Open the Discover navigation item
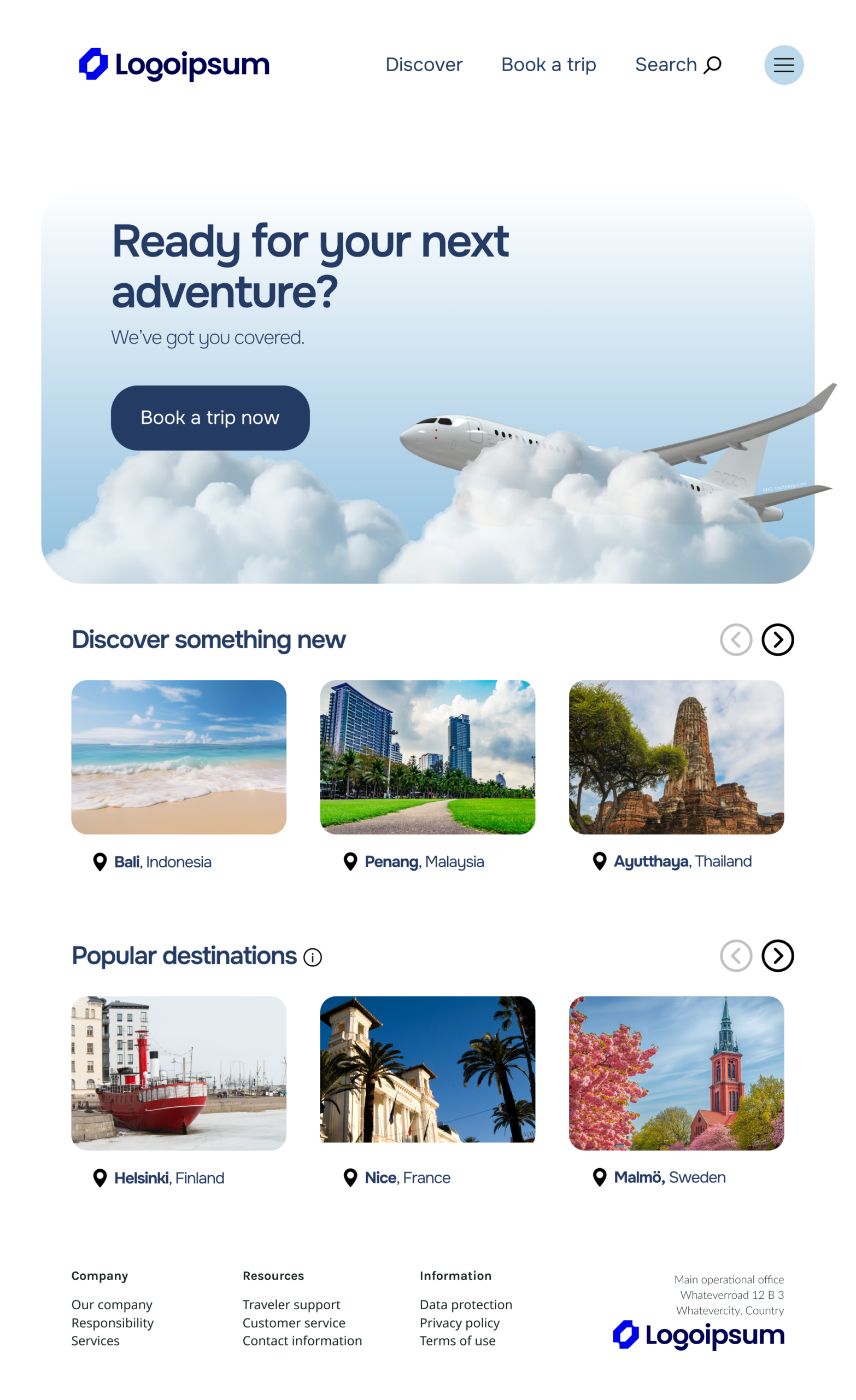 click(424, 64)
